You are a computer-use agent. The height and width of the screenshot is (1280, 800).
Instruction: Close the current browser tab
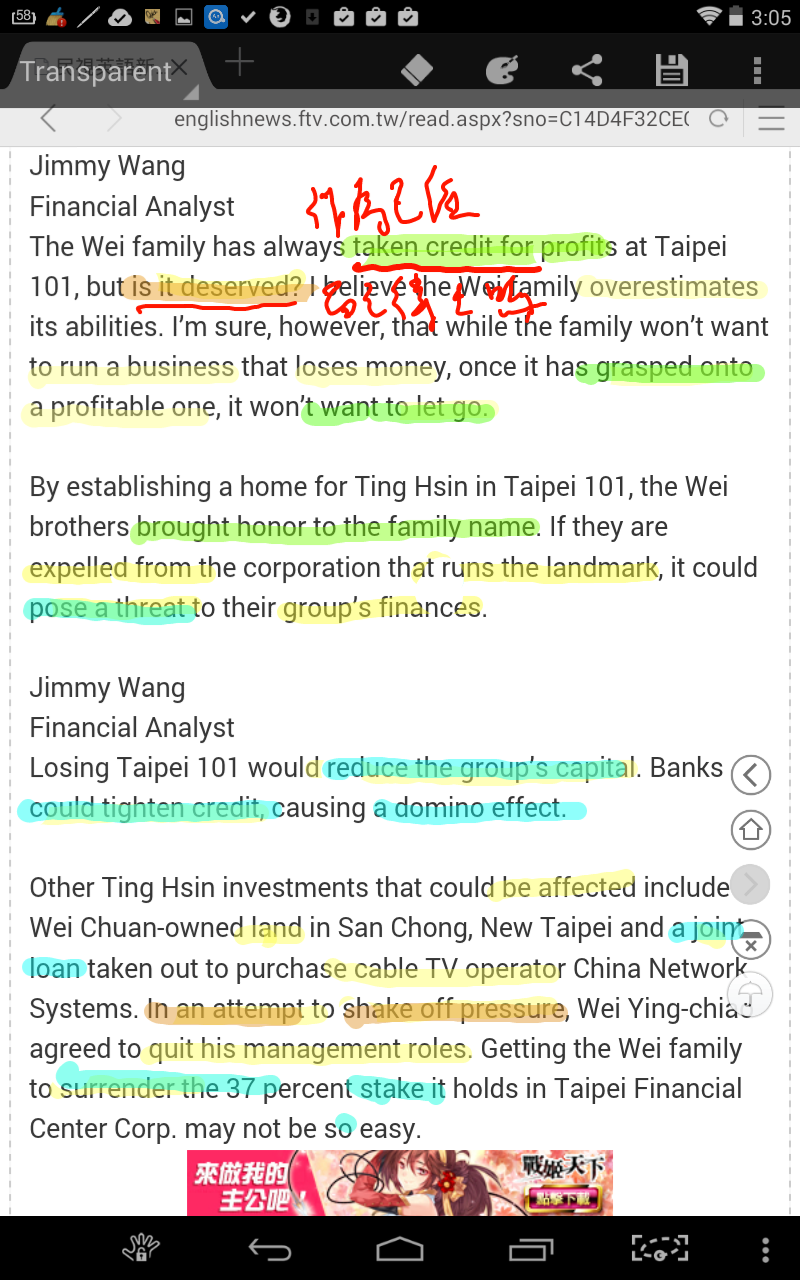181,67
